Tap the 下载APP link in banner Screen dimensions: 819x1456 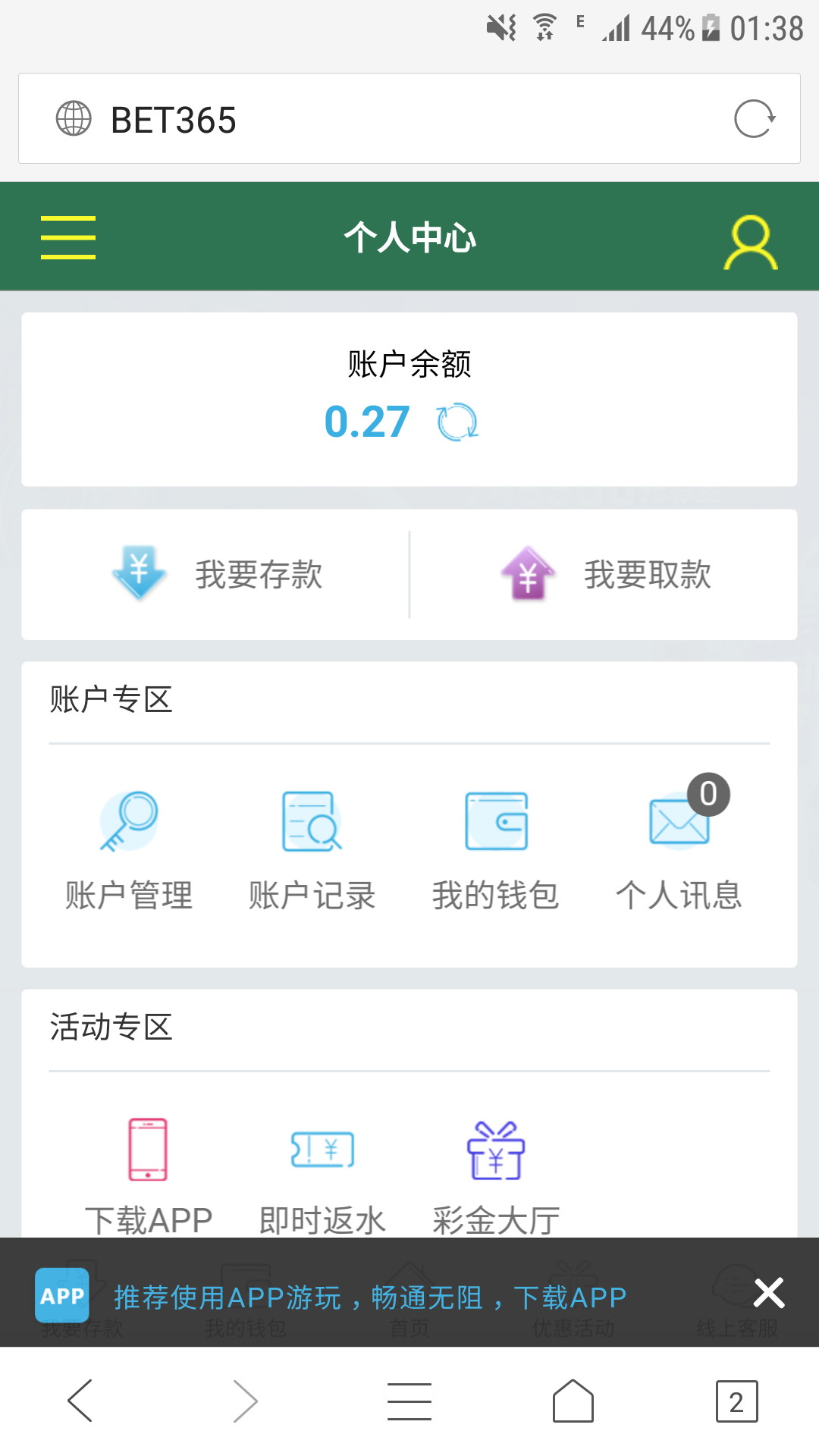(x=570, y=1294)
